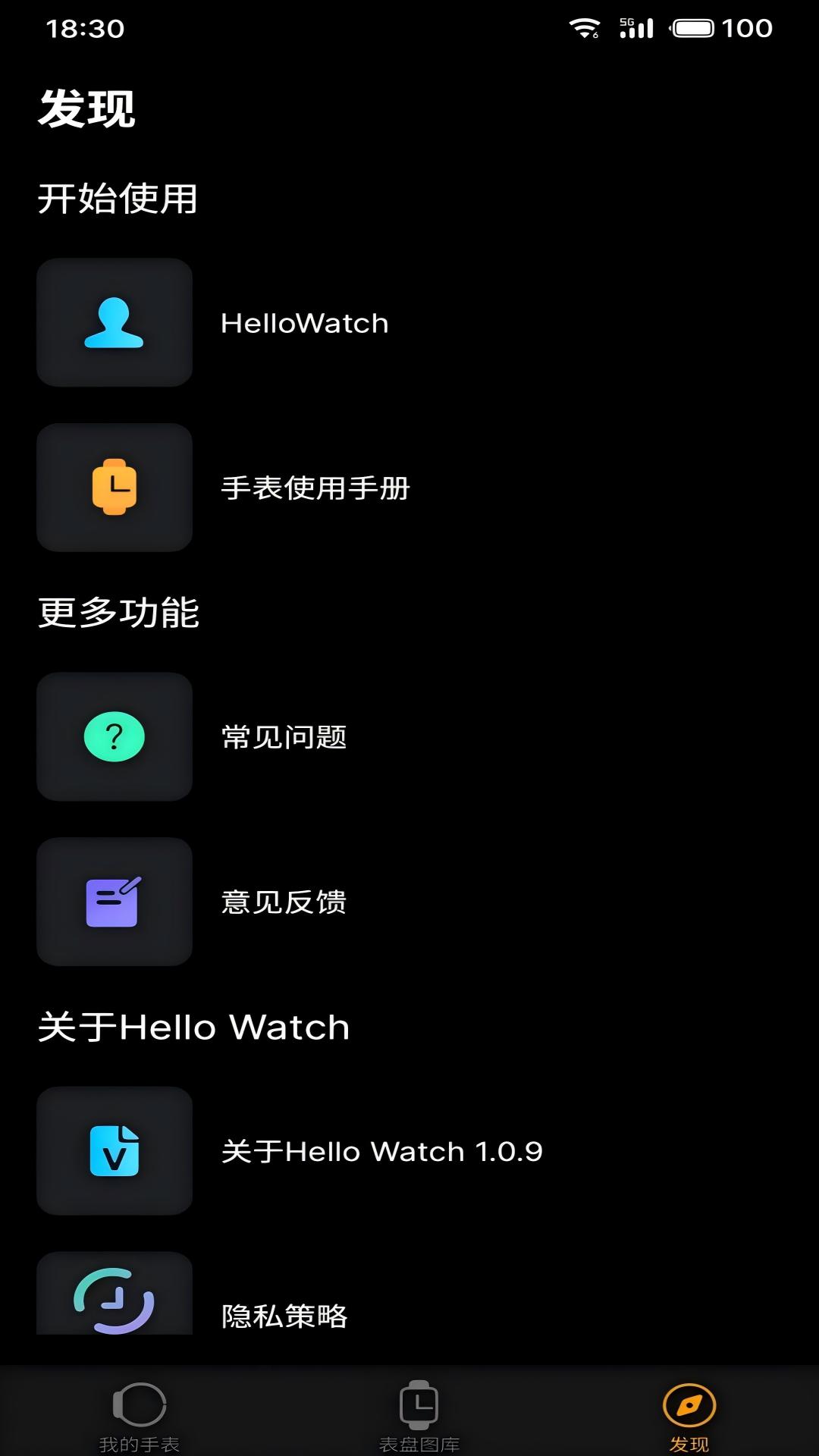This screenshot has width=819, height=1456.
Task: Tap the blue version document icon
Action: tap(114, 1152)
